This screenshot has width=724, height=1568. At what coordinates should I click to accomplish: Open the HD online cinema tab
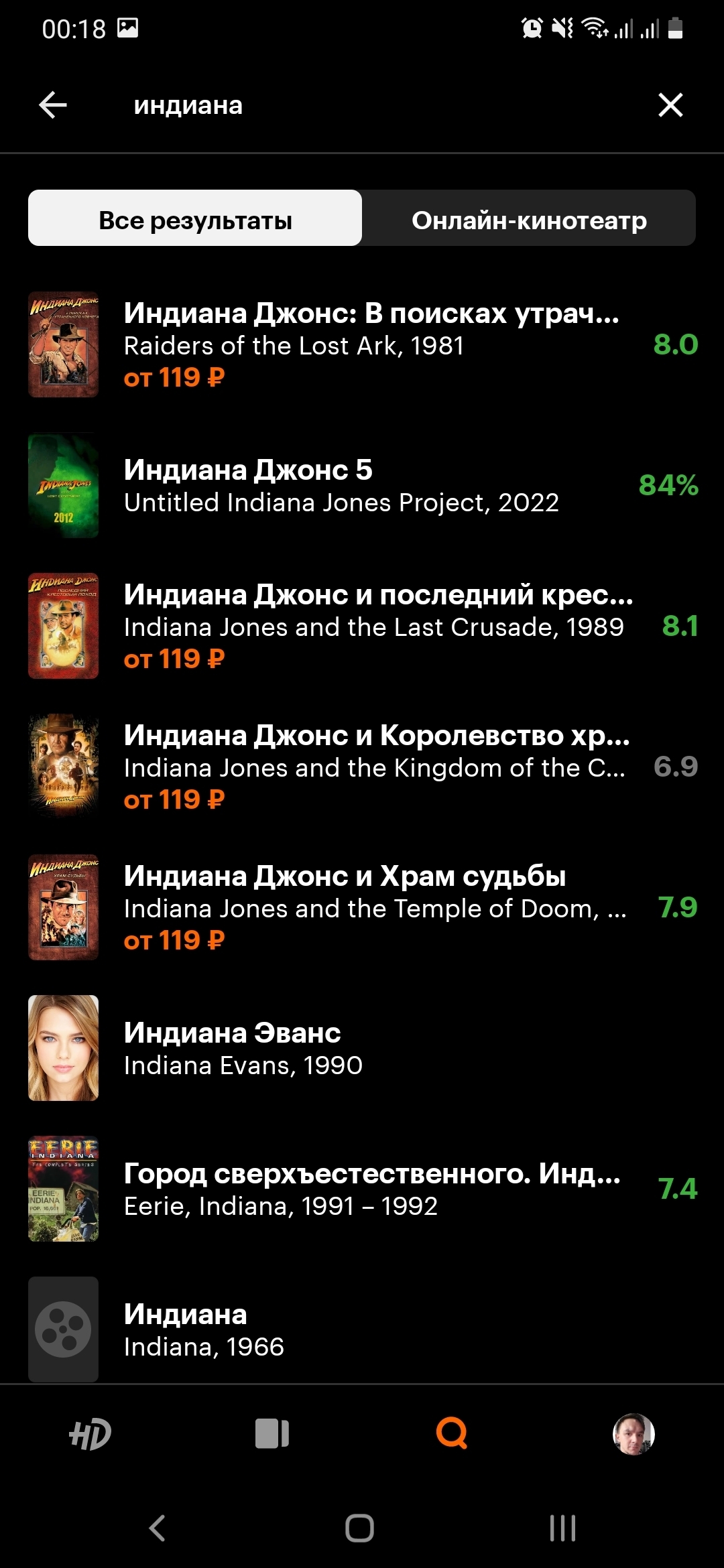coord(90,1434)
